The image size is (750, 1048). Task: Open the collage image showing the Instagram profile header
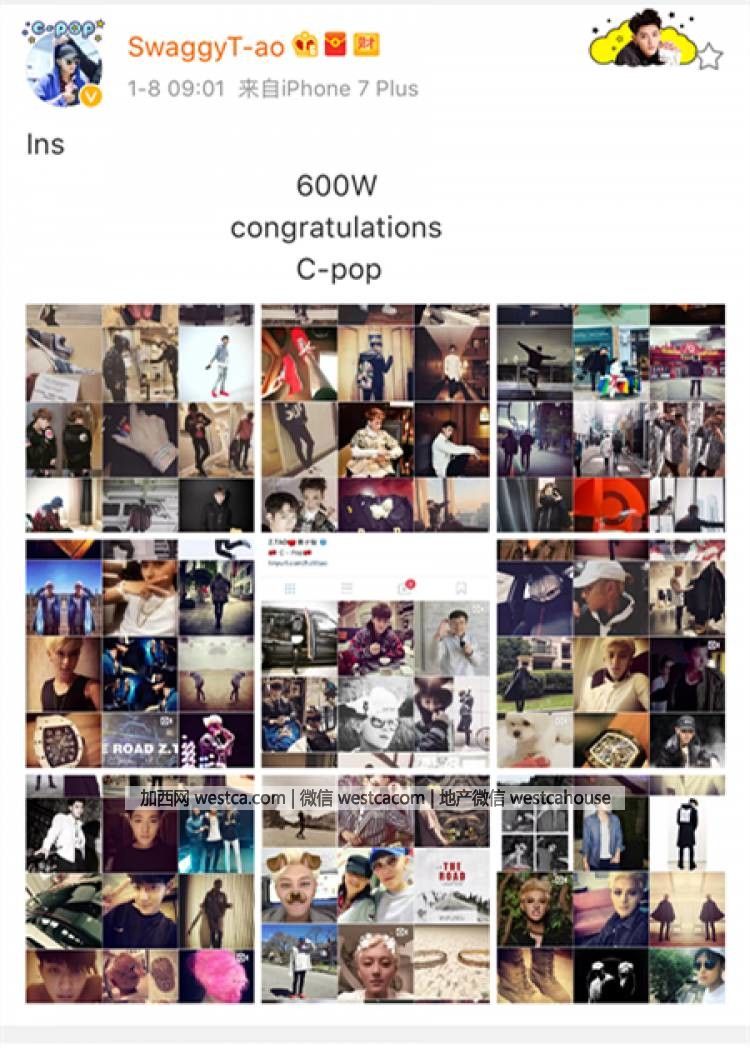[x=375, y=654]
